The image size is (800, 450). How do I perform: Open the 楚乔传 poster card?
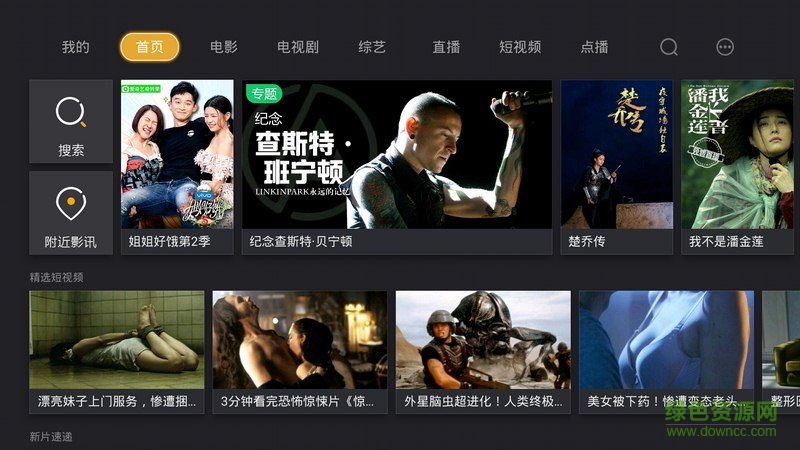(616, 166)
